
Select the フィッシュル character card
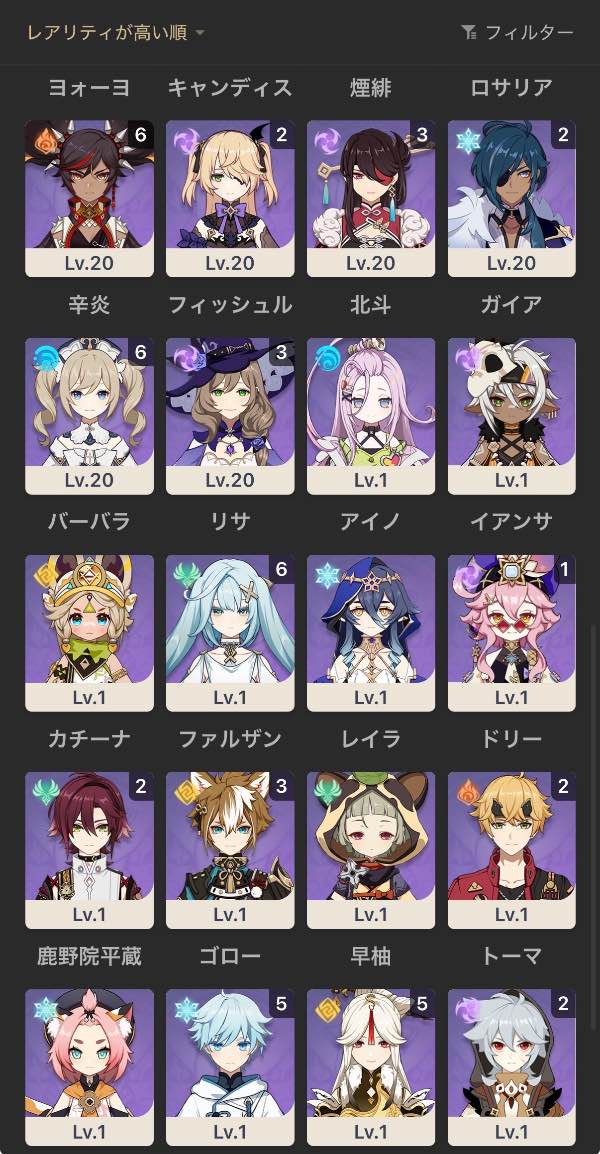[230, 415]
